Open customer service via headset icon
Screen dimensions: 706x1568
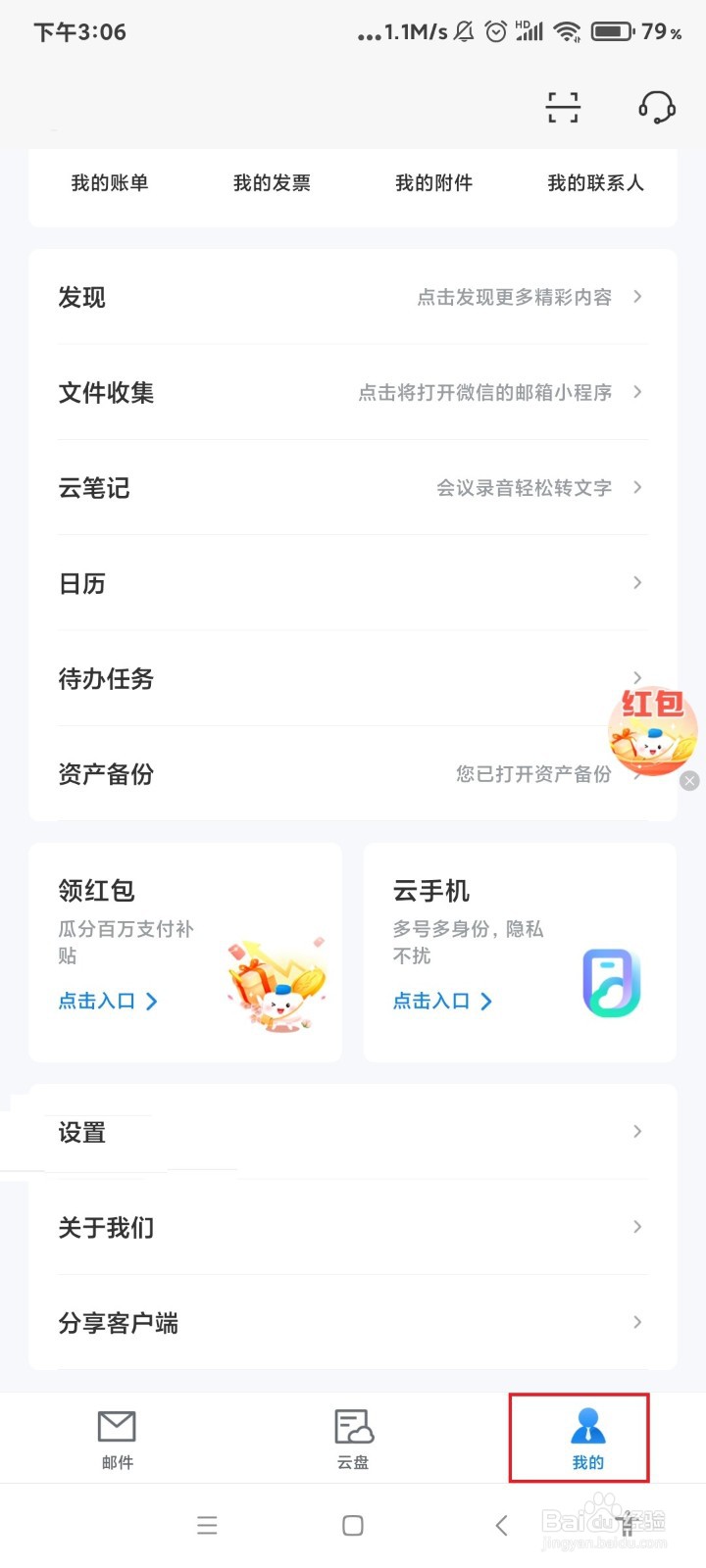(655, 107)
